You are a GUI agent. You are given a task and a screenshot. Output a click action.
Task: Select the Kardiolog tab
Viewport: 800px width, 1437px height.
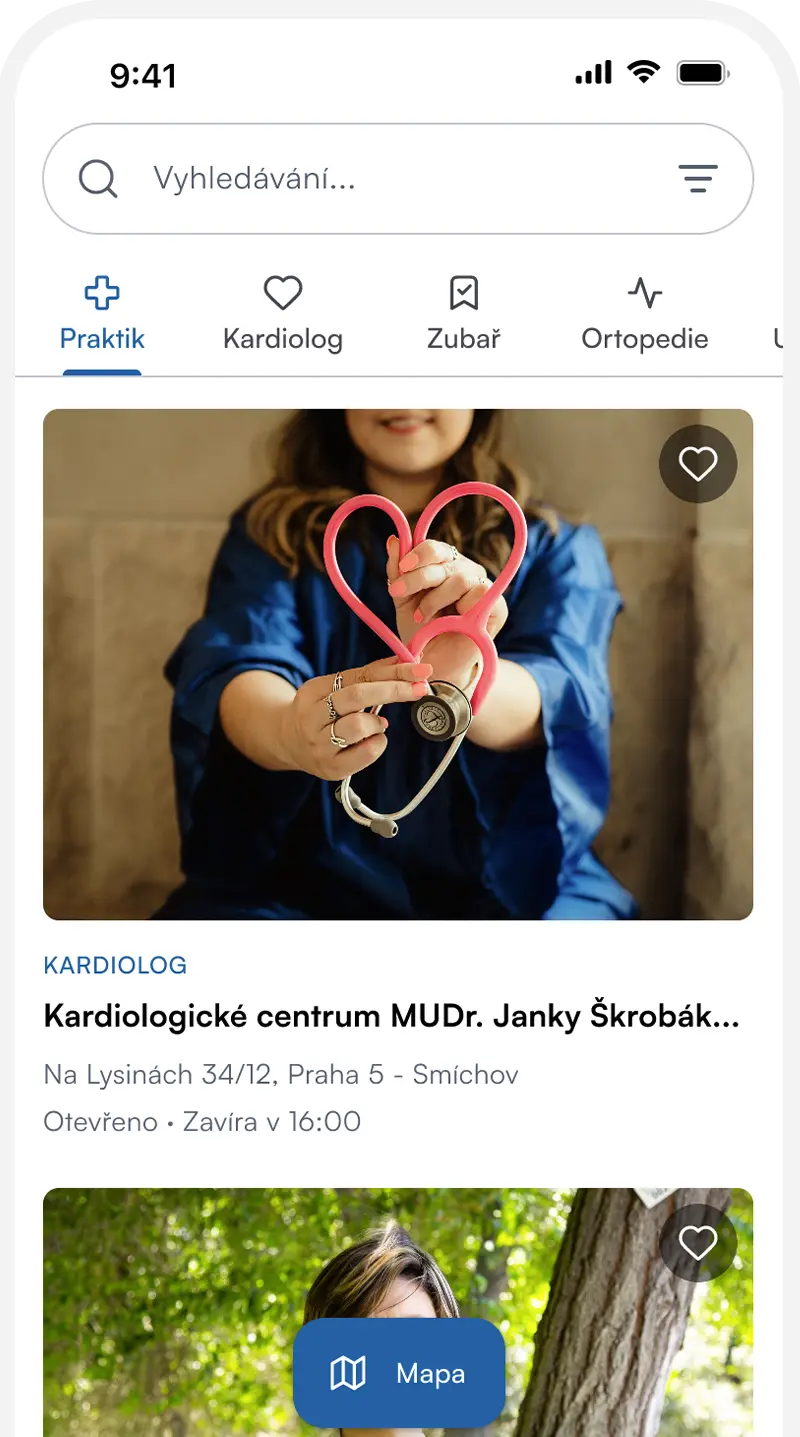[283, 315]
